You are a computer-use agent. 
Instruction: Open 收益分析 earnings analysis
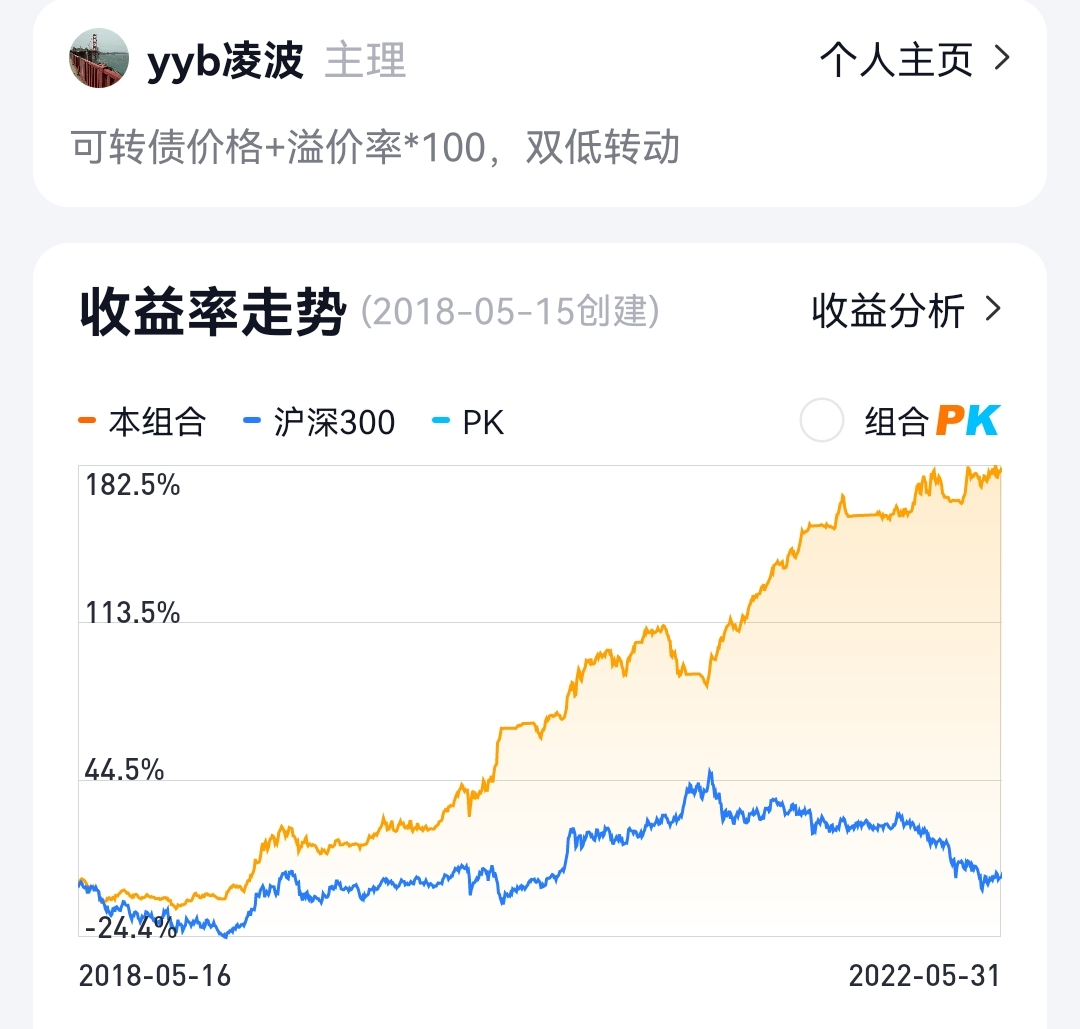(x=905, y=311)
